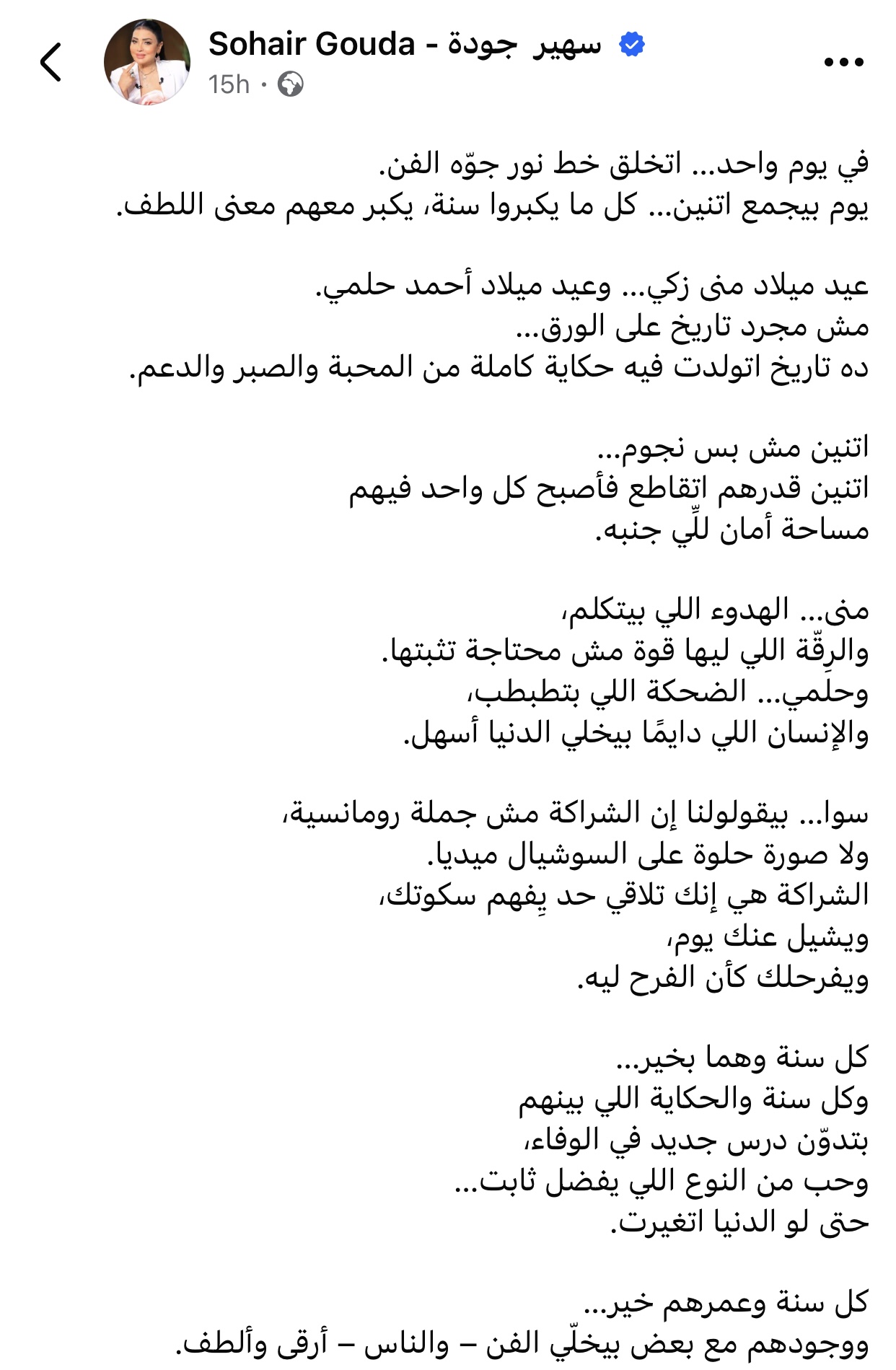Click the blue verified badge

(630, 43)
